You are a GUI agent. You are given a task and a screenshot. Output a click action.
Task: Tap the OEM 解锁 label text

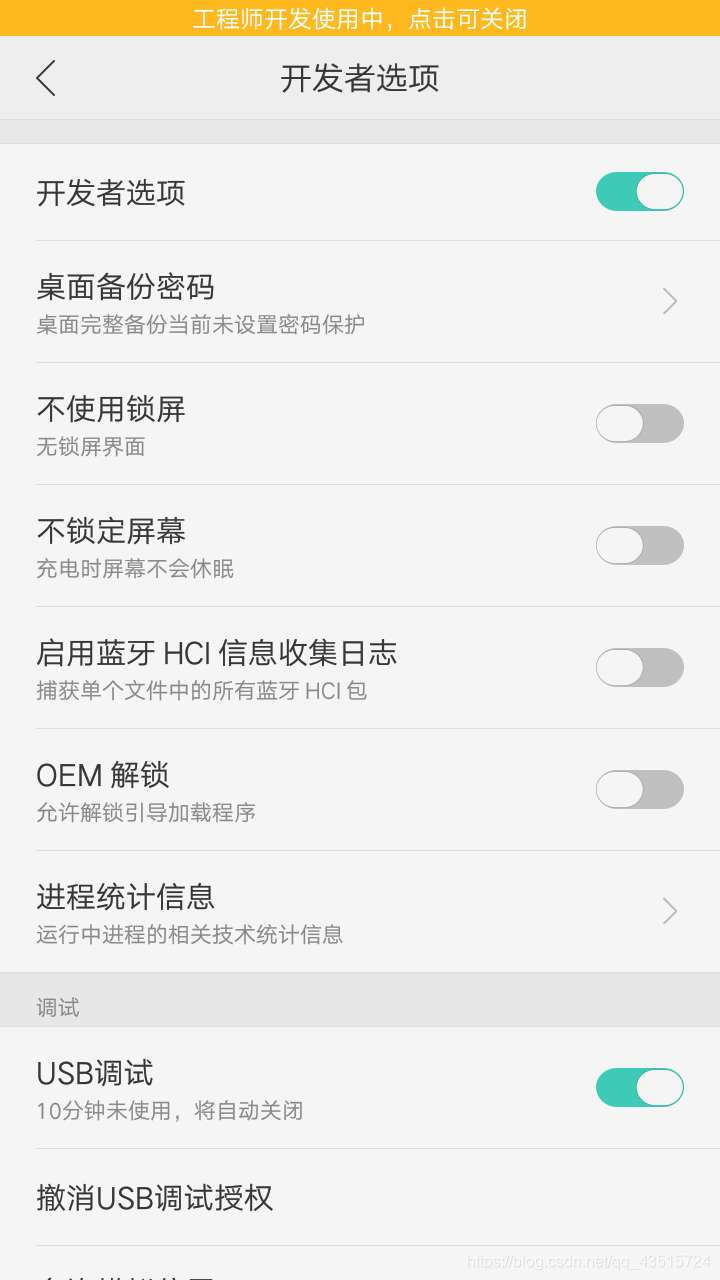click(x=102, y=775)
